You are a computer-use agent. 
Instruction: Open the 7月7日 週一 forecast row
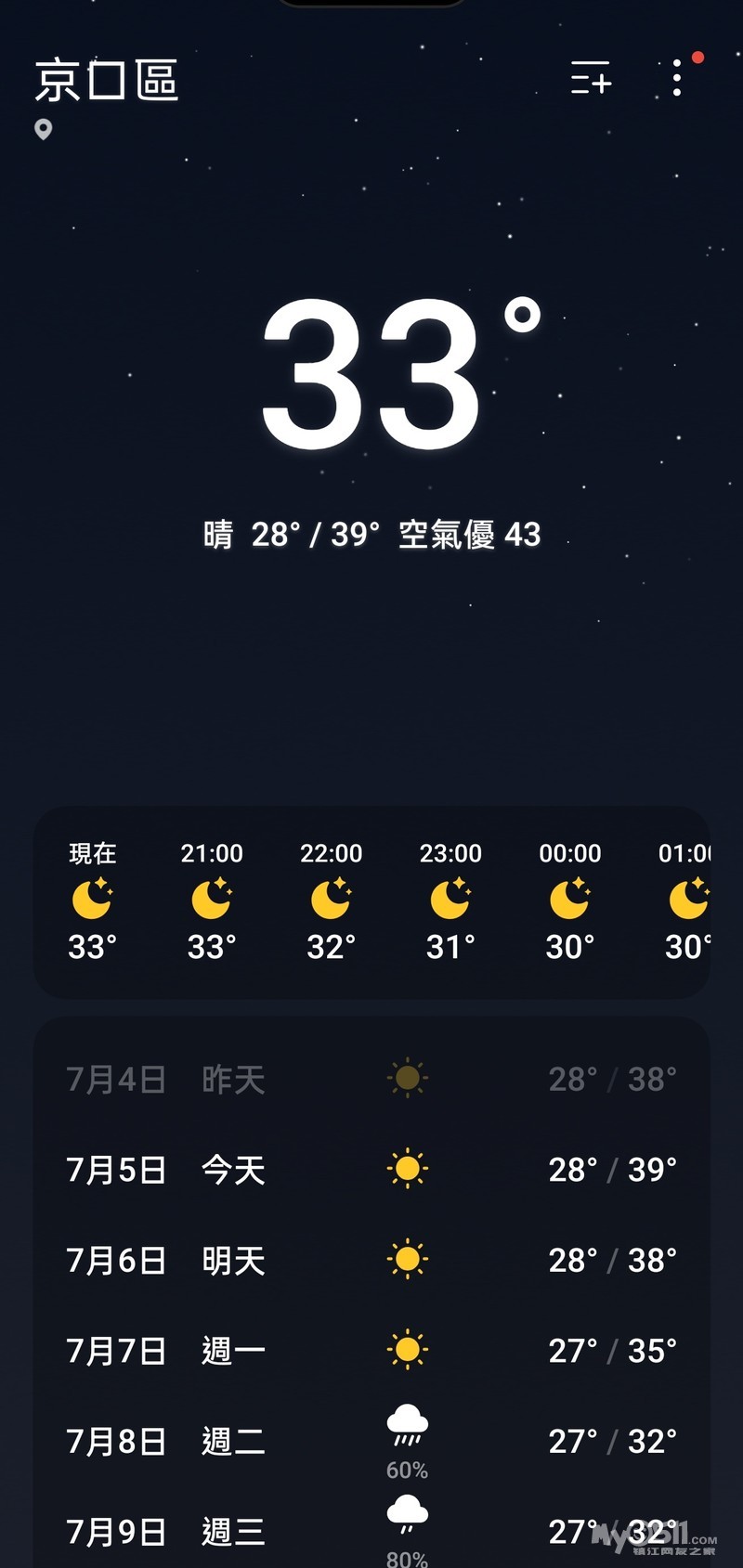point(371,1351)
